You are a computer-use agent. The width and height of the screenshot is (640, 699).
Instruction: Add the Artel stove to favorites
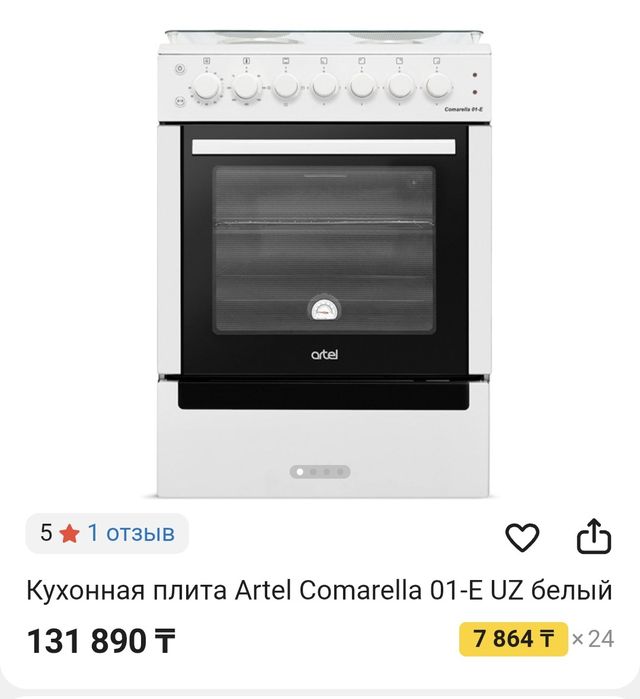pos(522,537)
